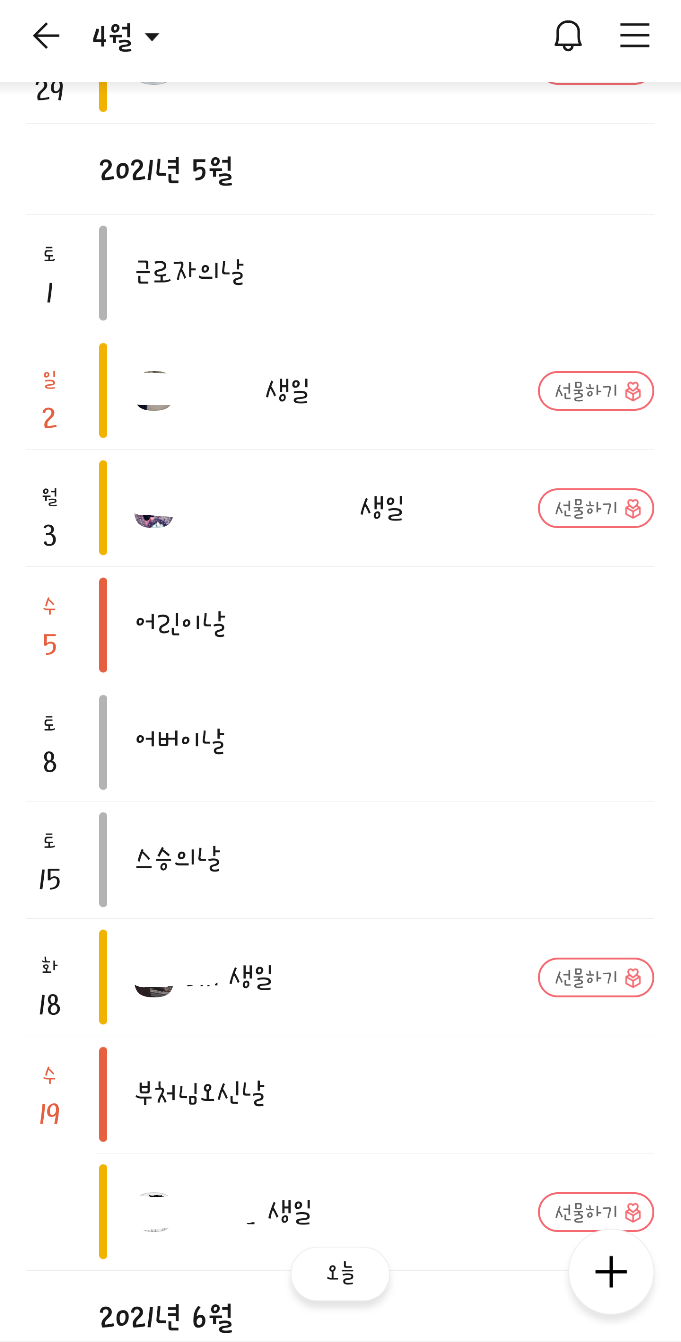The width and height of the screenshot is (681, 1342).
Task: Open the notifications bell
Action: 568,36
